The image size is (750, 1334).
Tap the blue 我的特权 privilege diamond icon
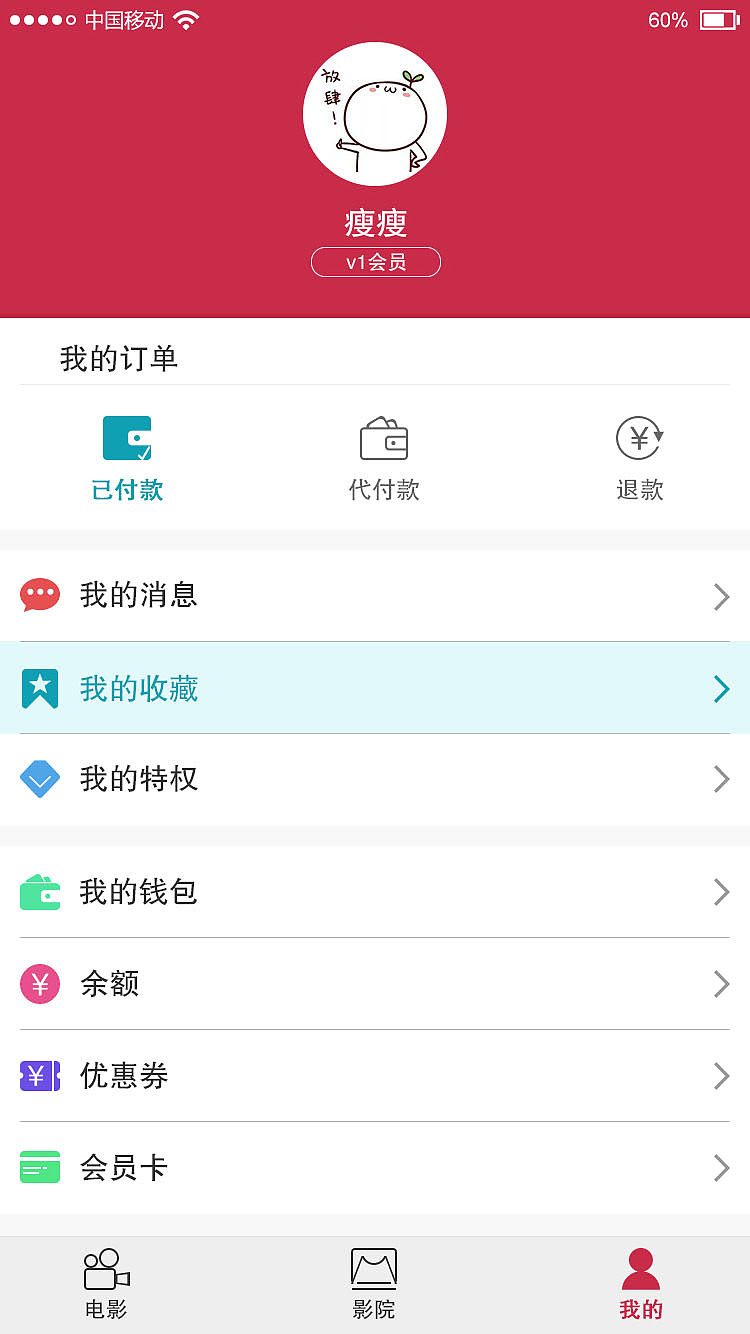(40, 779)
